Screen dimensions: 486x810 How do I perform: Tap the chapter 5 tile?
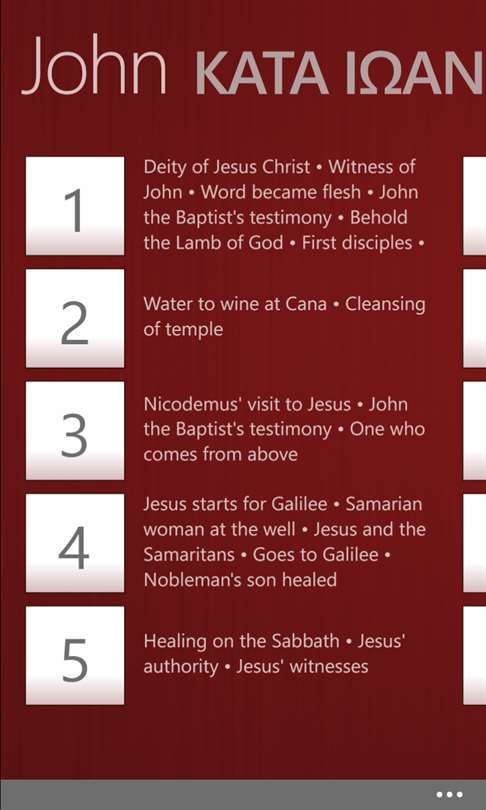point(75,656)
